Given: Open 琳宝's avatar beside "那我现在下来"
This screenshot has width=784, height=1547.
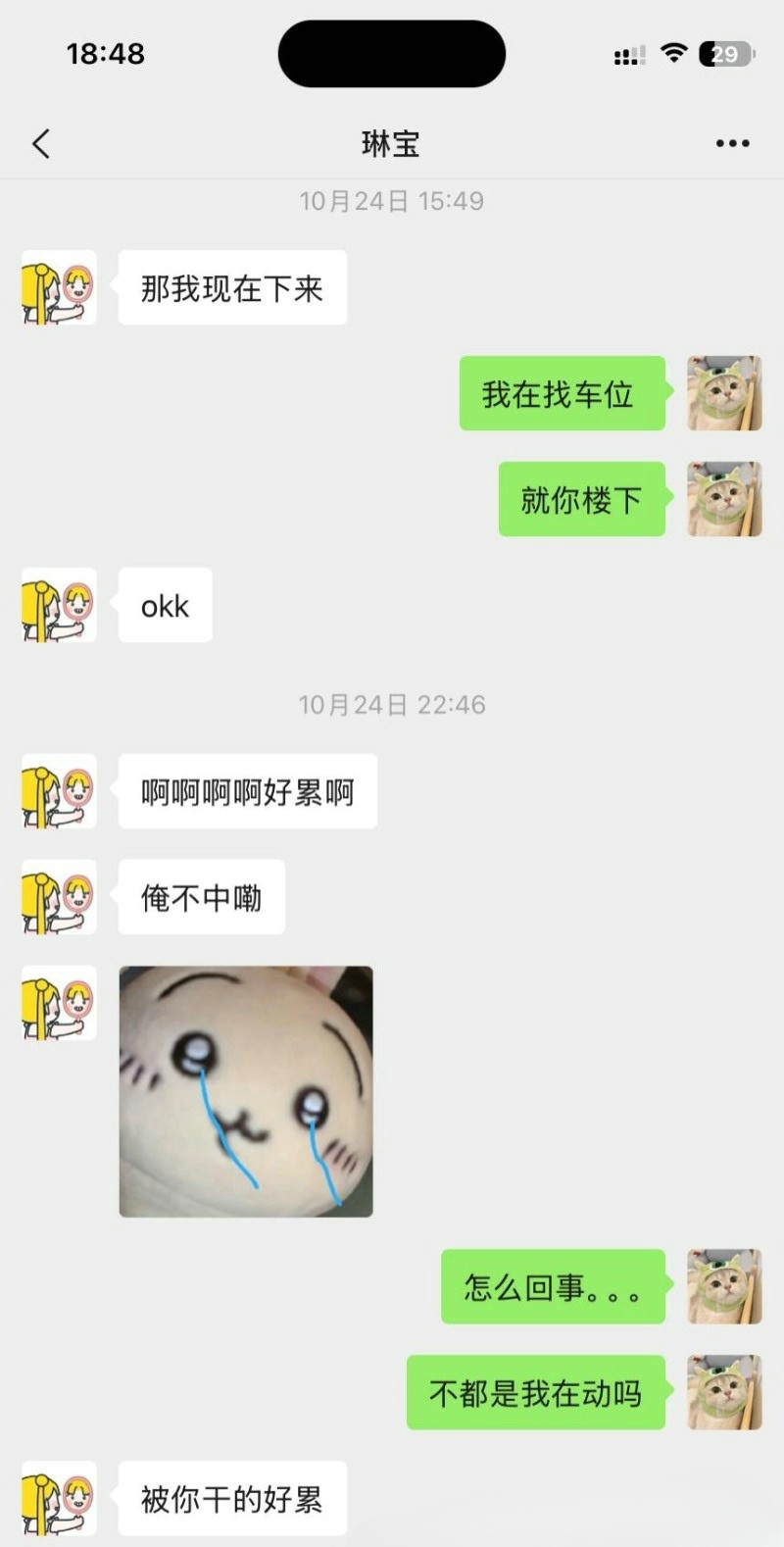Looking at the screenshot, I should click(59, 287).
